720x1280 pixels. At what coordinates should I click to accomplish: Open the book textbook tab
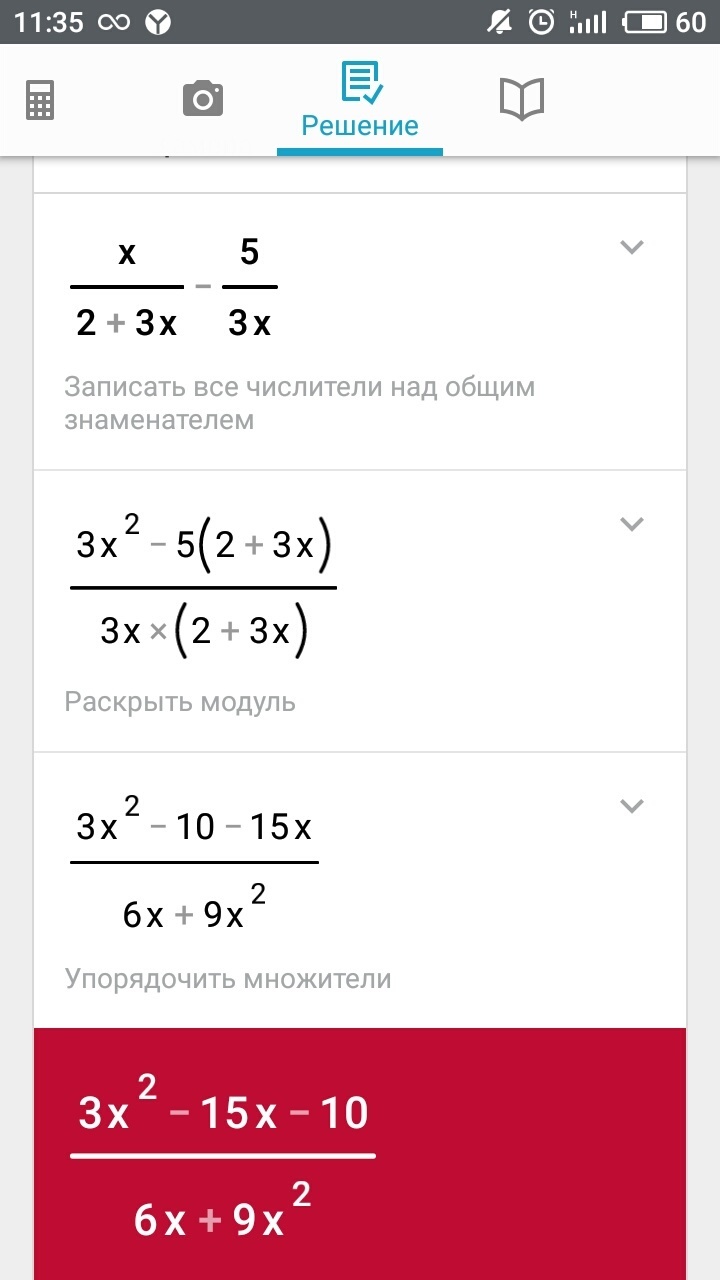tap(521, 99)
